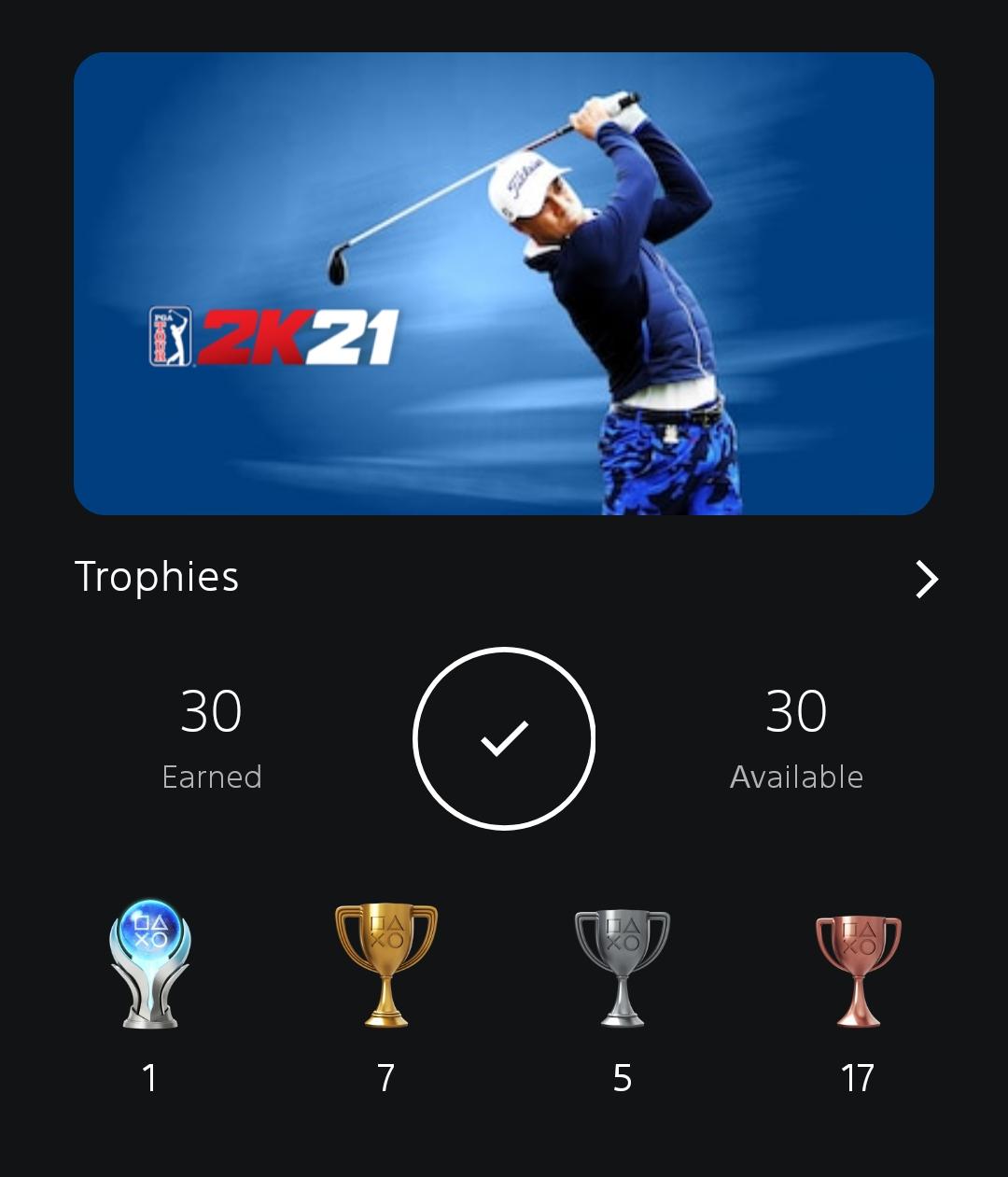The width and height of the screenshot is (1008, 1177).
Task: Click the trophy completion progress ring
Action: (504, 736)
